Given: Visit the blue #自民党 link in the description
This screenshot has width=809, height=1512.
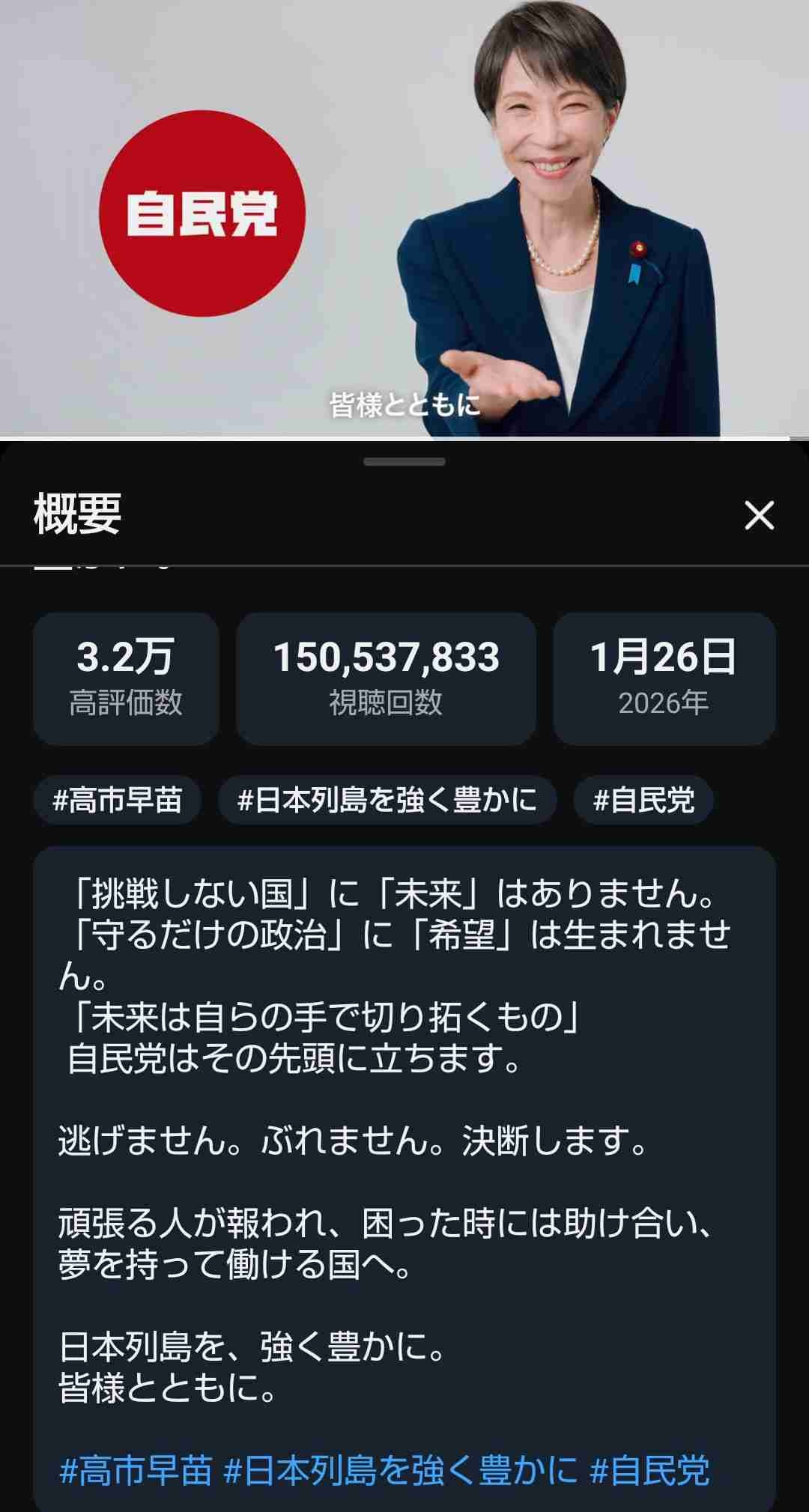Looking at the screenshot, I should point(649,1469).
